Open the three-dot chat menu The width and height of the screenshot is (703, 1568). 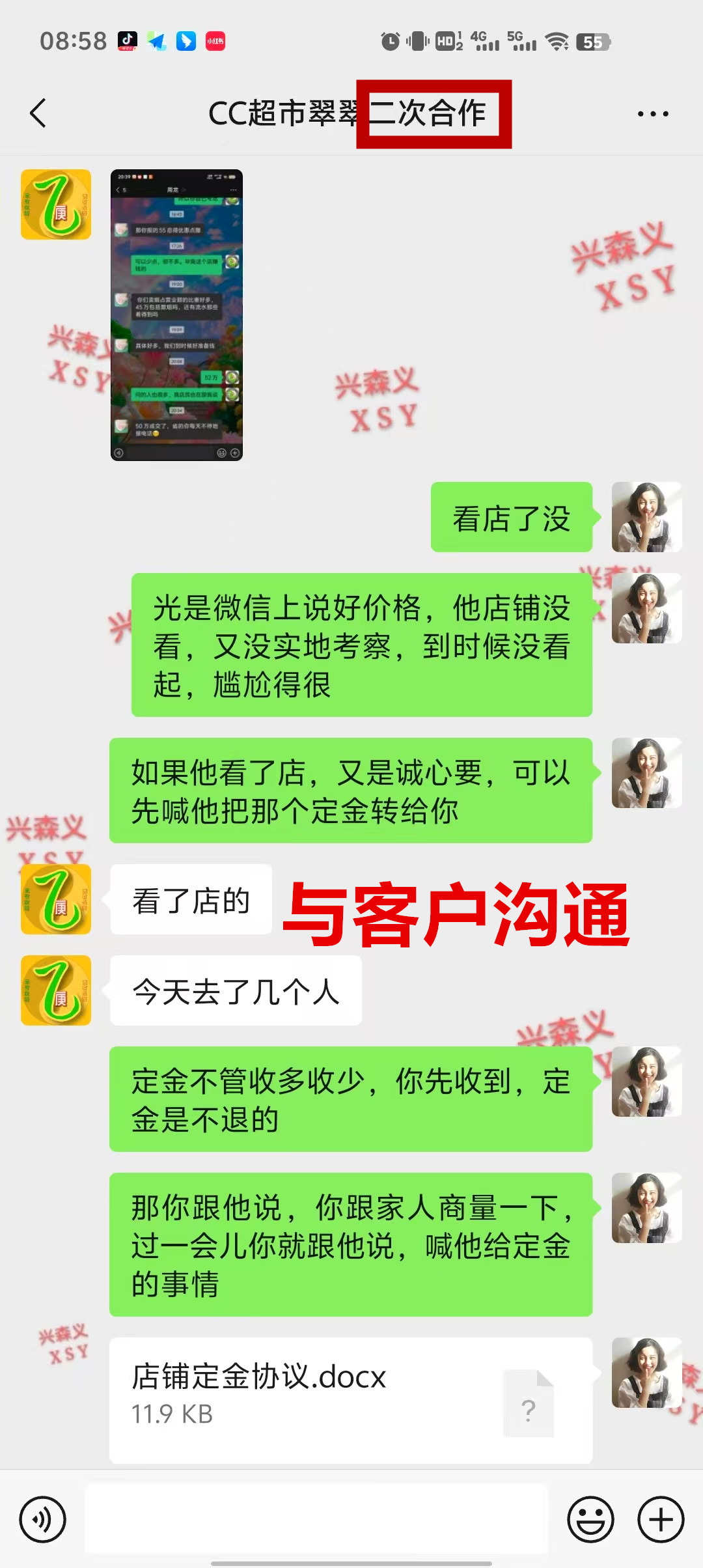653,114
